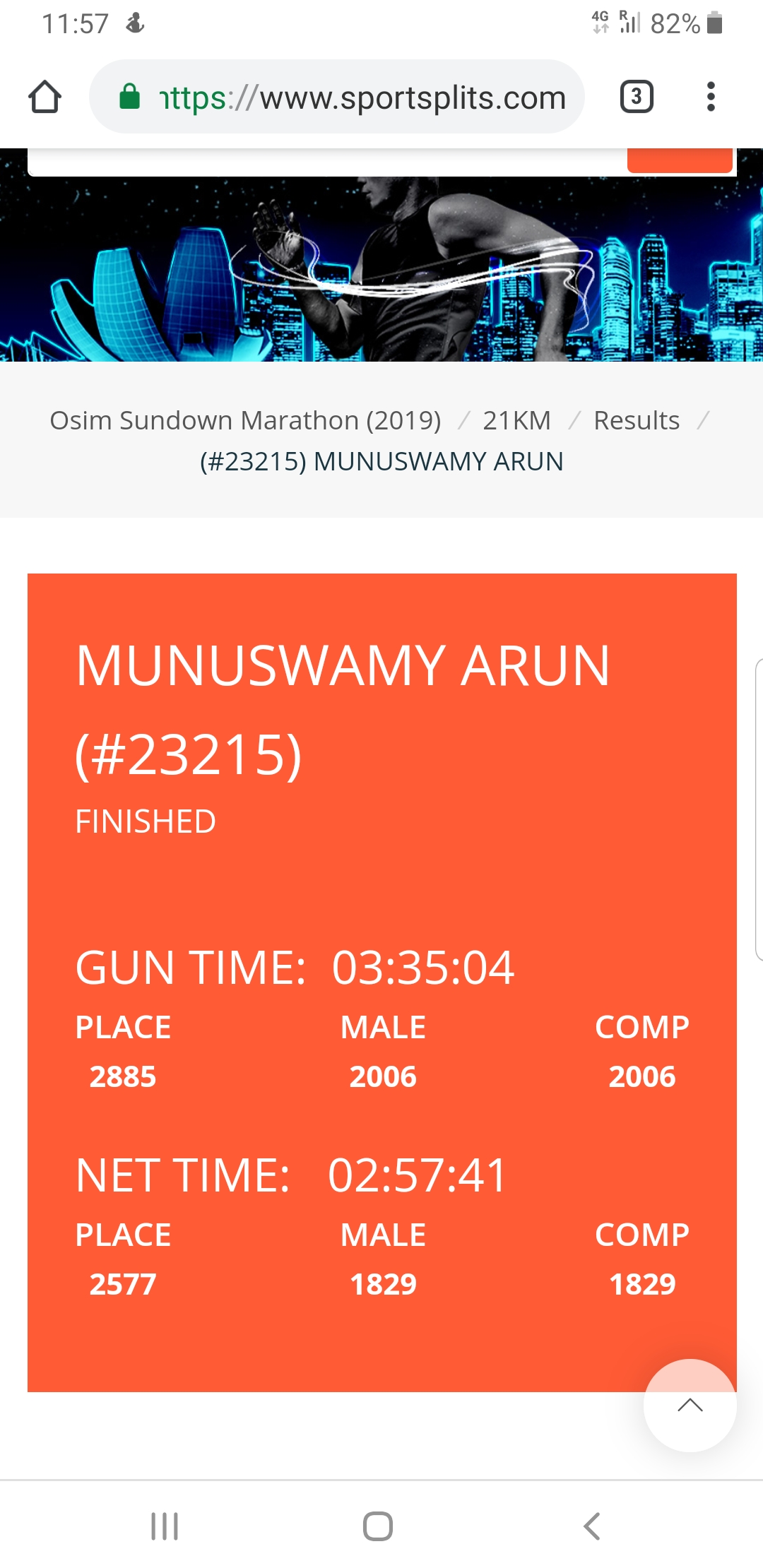The height and width of the screenshot is (1568, 763).
Task: Tap the orange button below the address bar
Action: pos(680,160)
